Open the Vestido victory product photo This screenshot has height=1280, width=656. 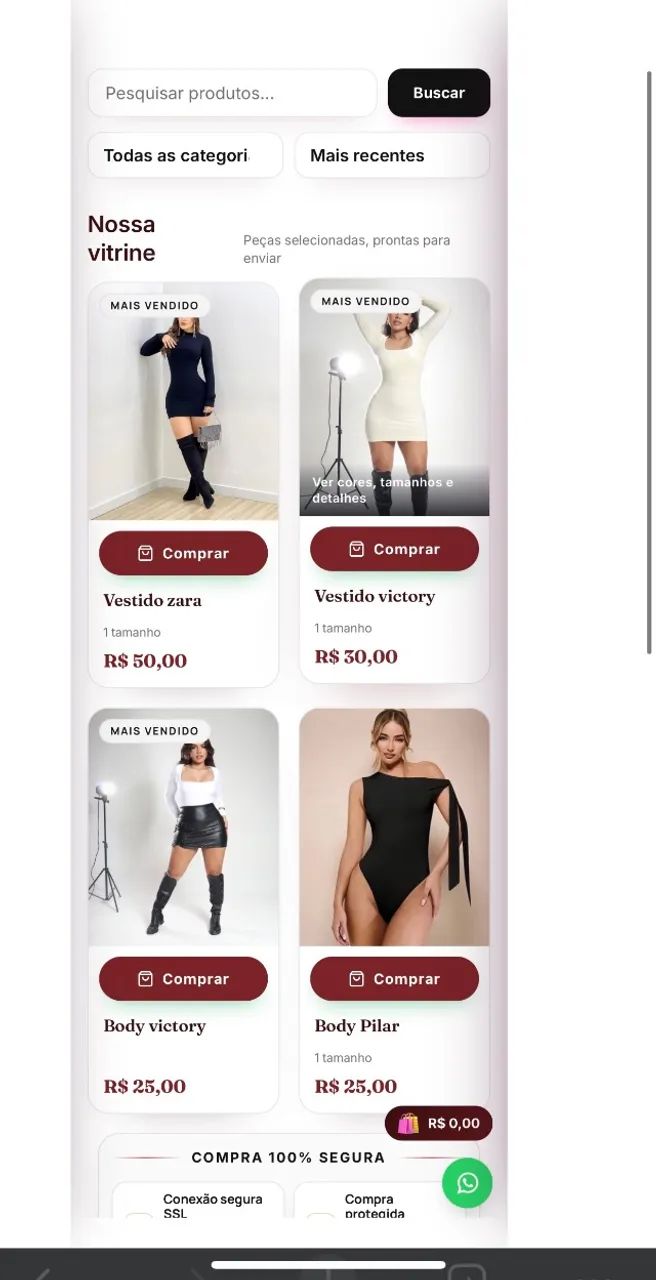pyautogui.click(x=394, y=397)
